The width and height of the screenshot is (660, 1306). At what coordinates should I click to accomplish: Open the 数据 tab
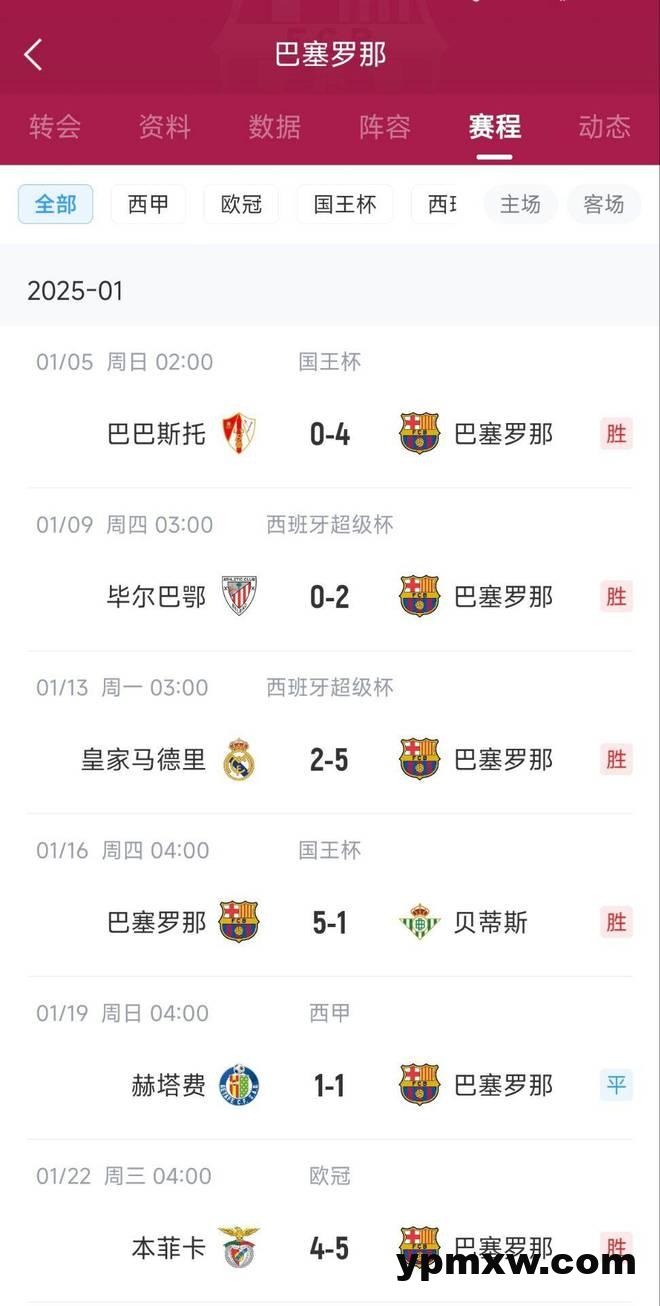(275, 127)
